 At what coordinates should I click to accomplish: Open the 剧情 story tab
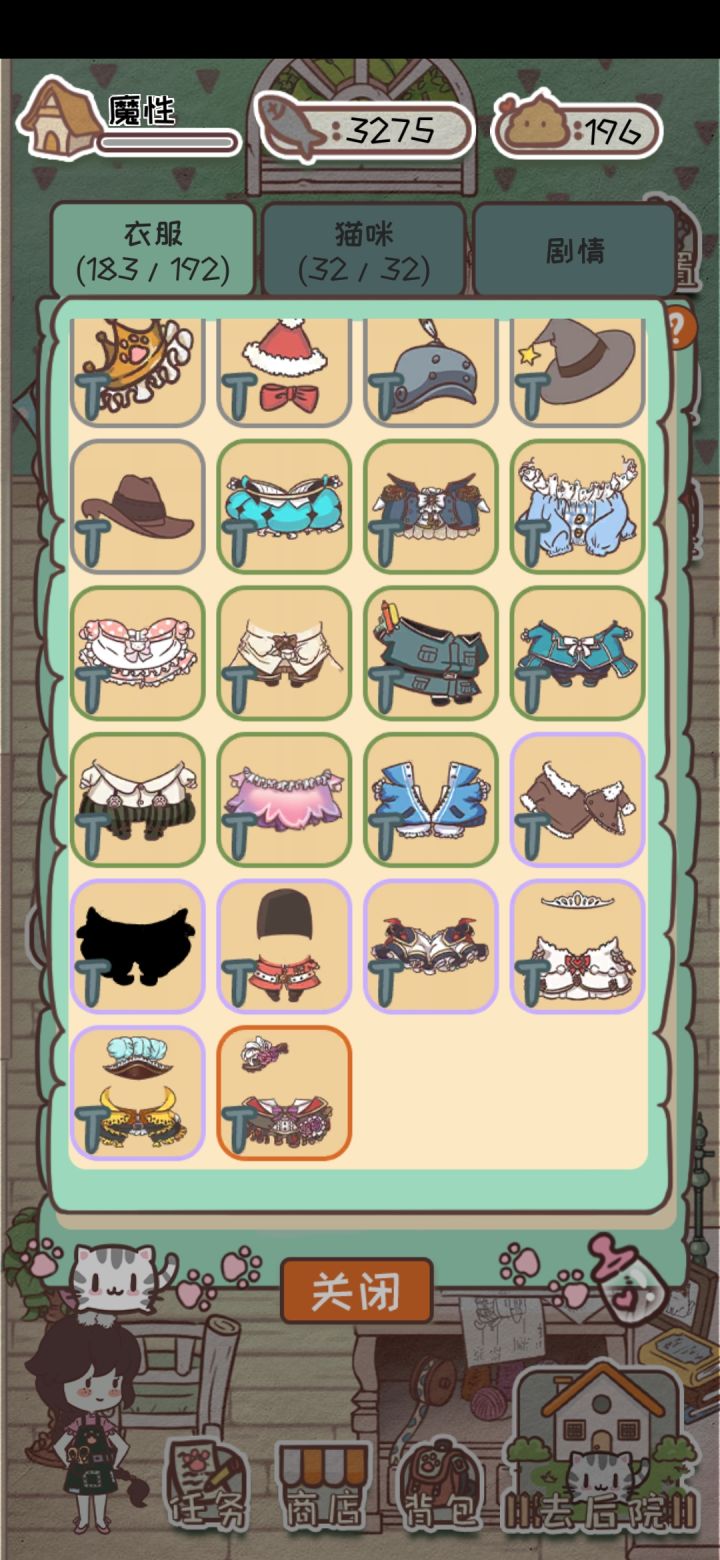click(575, 251)
